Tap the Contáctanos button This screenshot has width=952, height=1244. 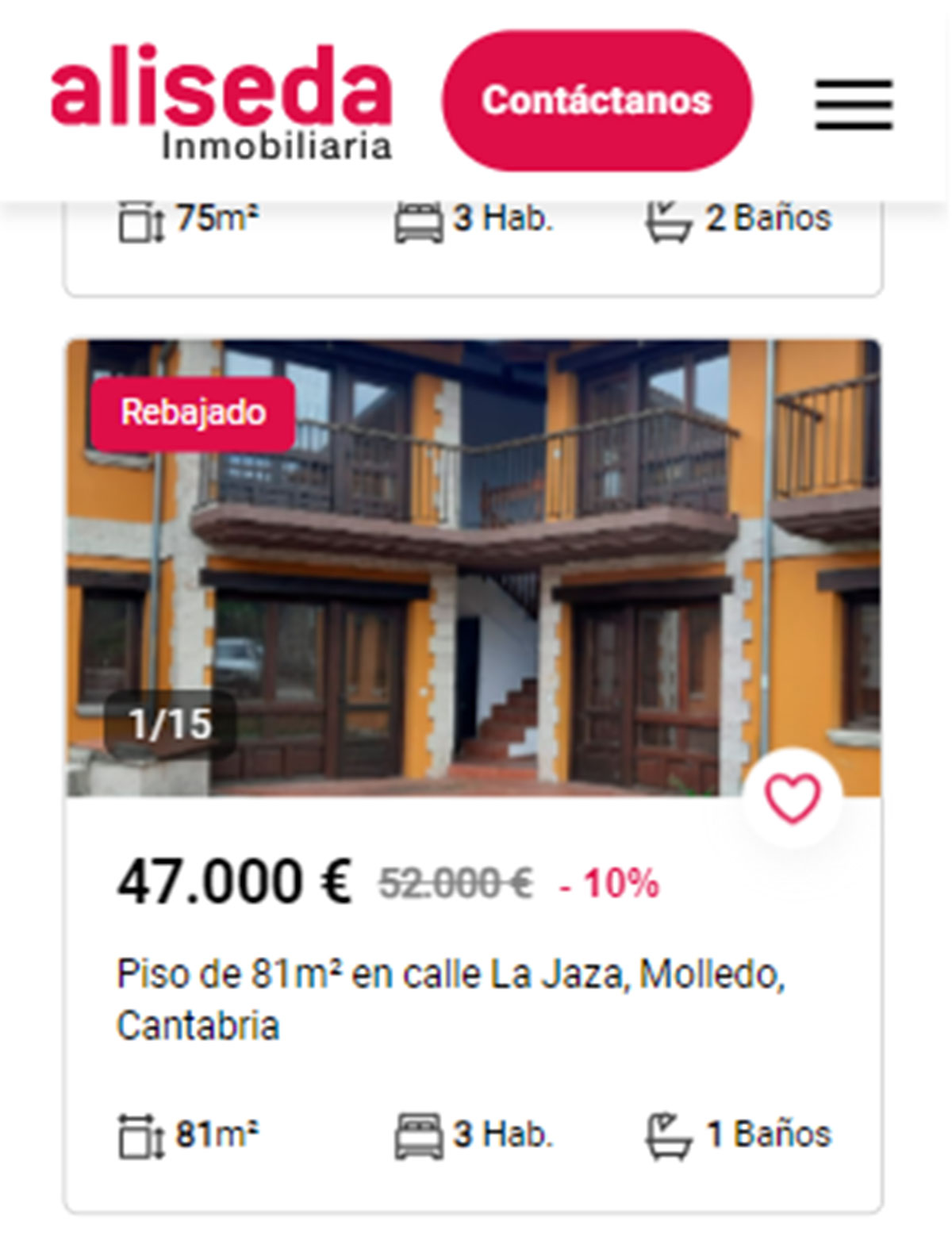(x=597, y=101)
